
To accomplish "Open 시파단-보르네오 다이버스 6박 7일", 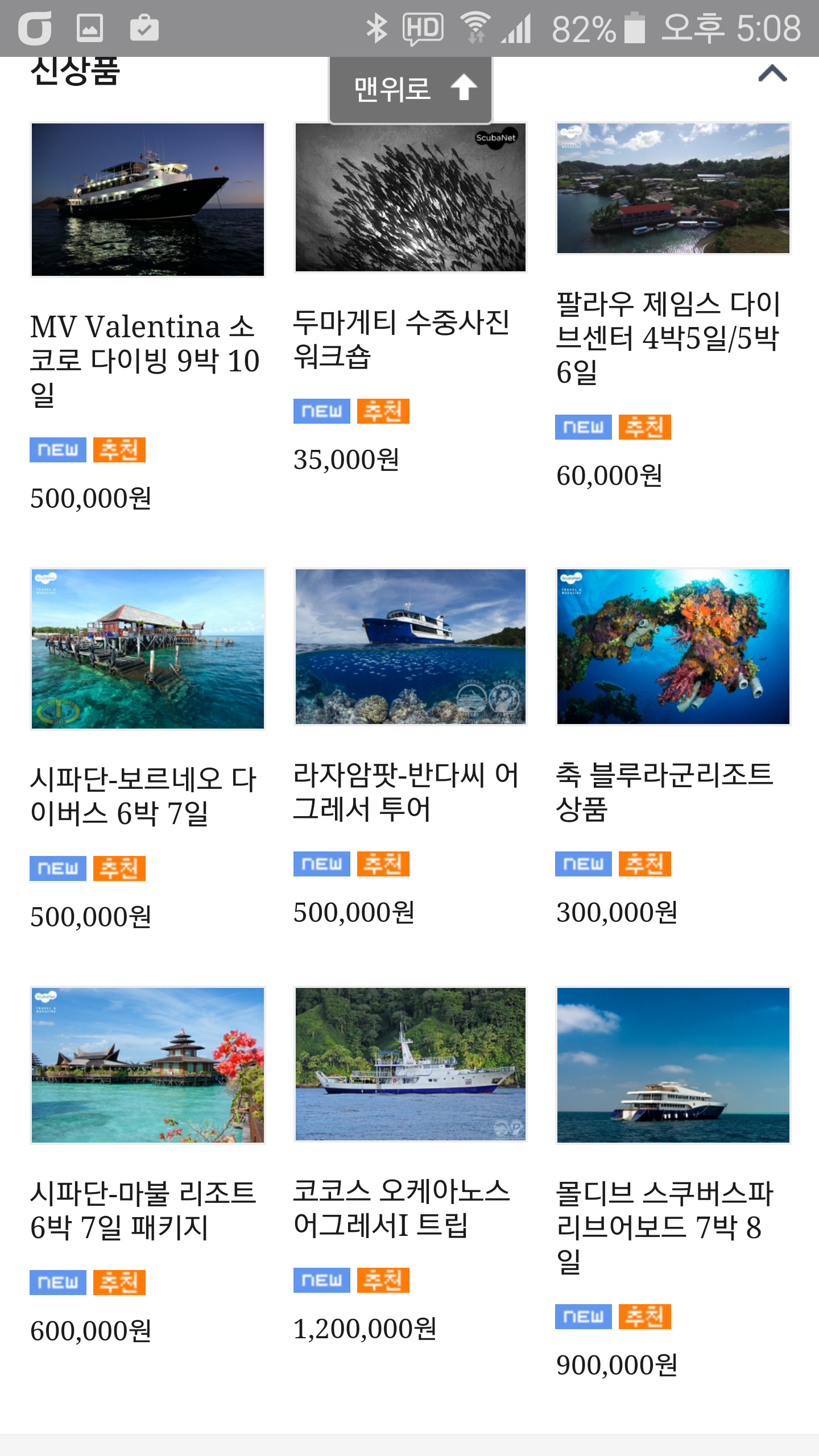I will [x=147, y=648].
